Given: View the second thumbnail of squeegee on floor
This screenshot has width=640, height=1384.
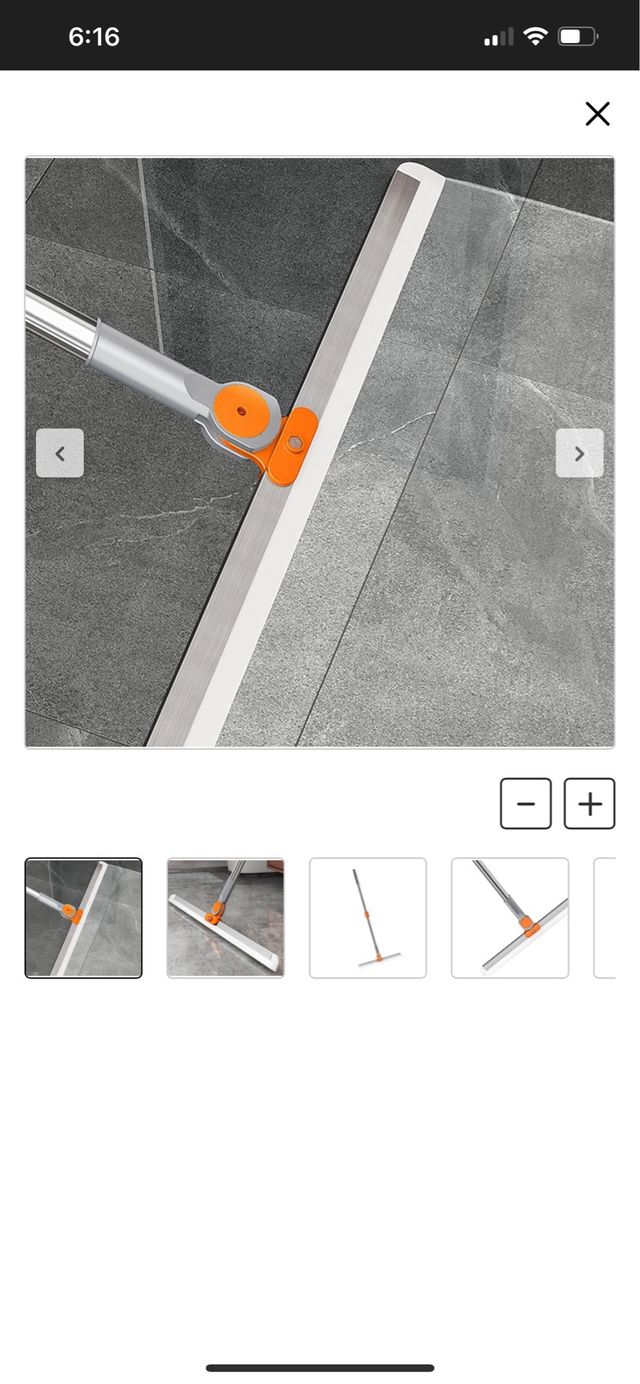Looking at the screenshot, I should point(226,917).
